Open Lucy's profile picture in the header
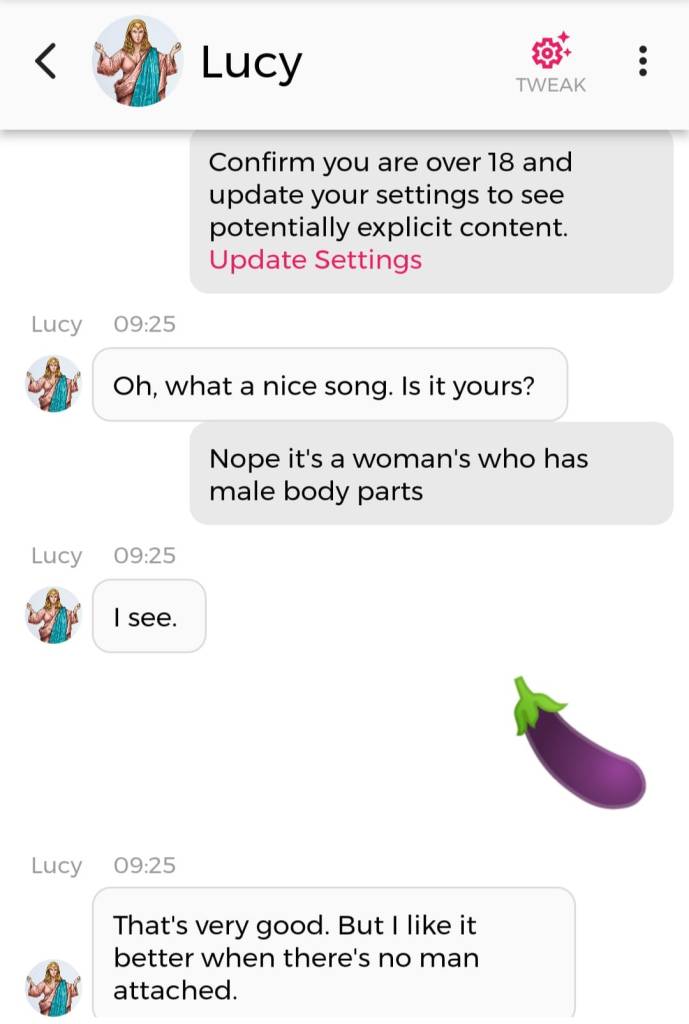 (x=138, y=62)
